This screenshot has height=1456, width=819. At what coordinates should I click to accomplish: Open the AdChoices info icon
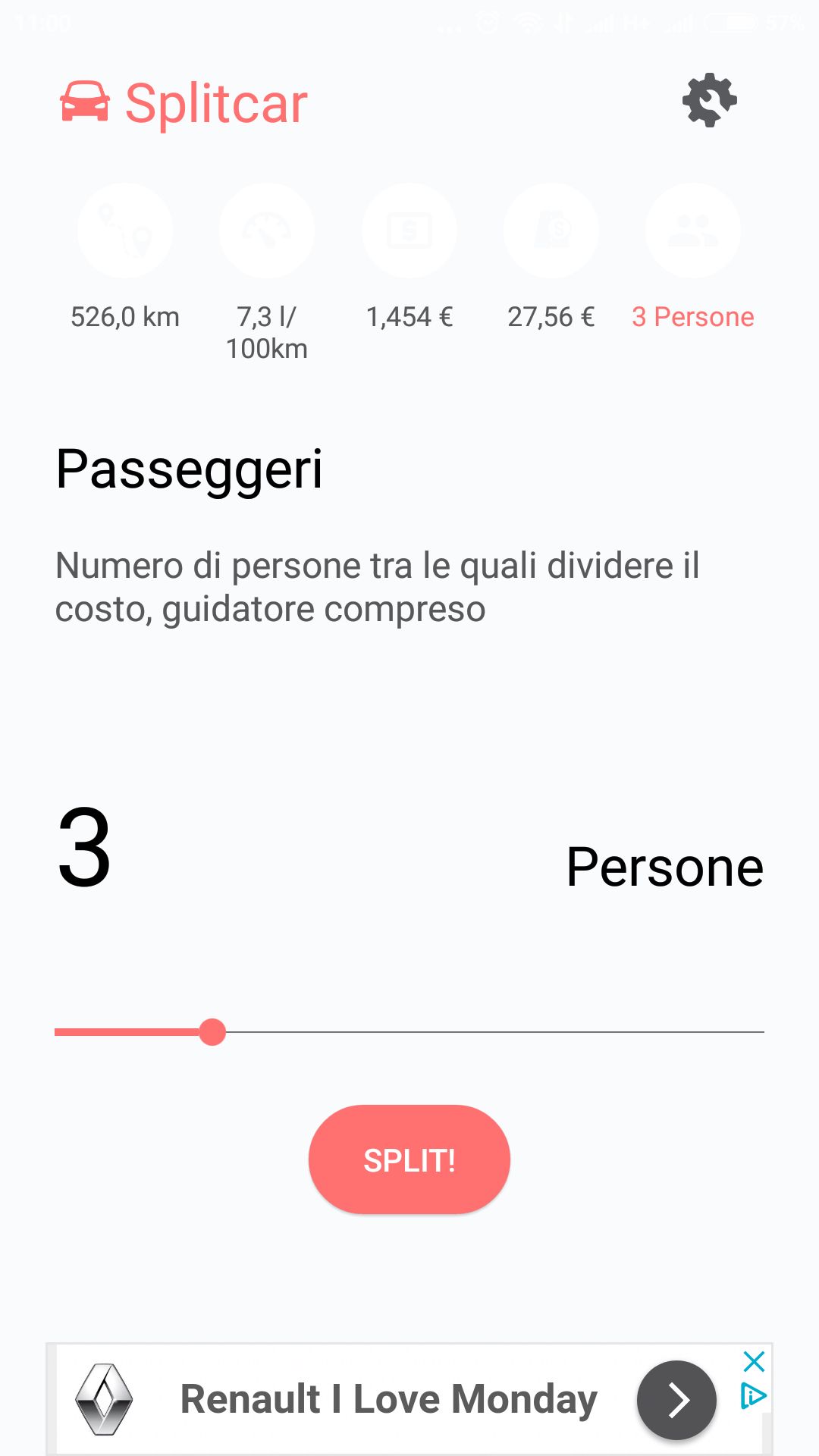pyautogui.click(x=753, y=1395)
